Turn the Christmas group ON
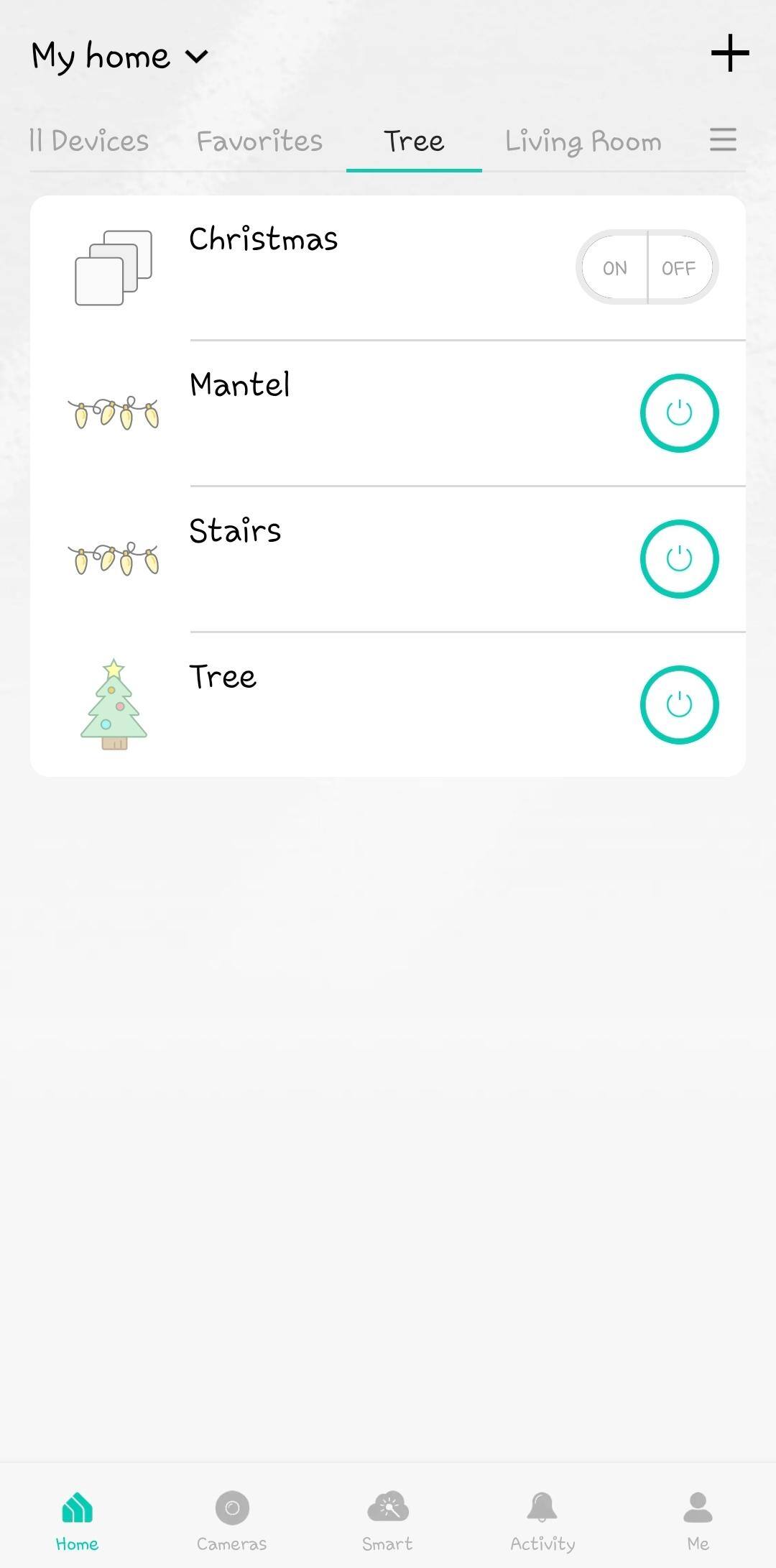Screen dimensions: 776x1568 pyautogui.click(x=614, y=268)
